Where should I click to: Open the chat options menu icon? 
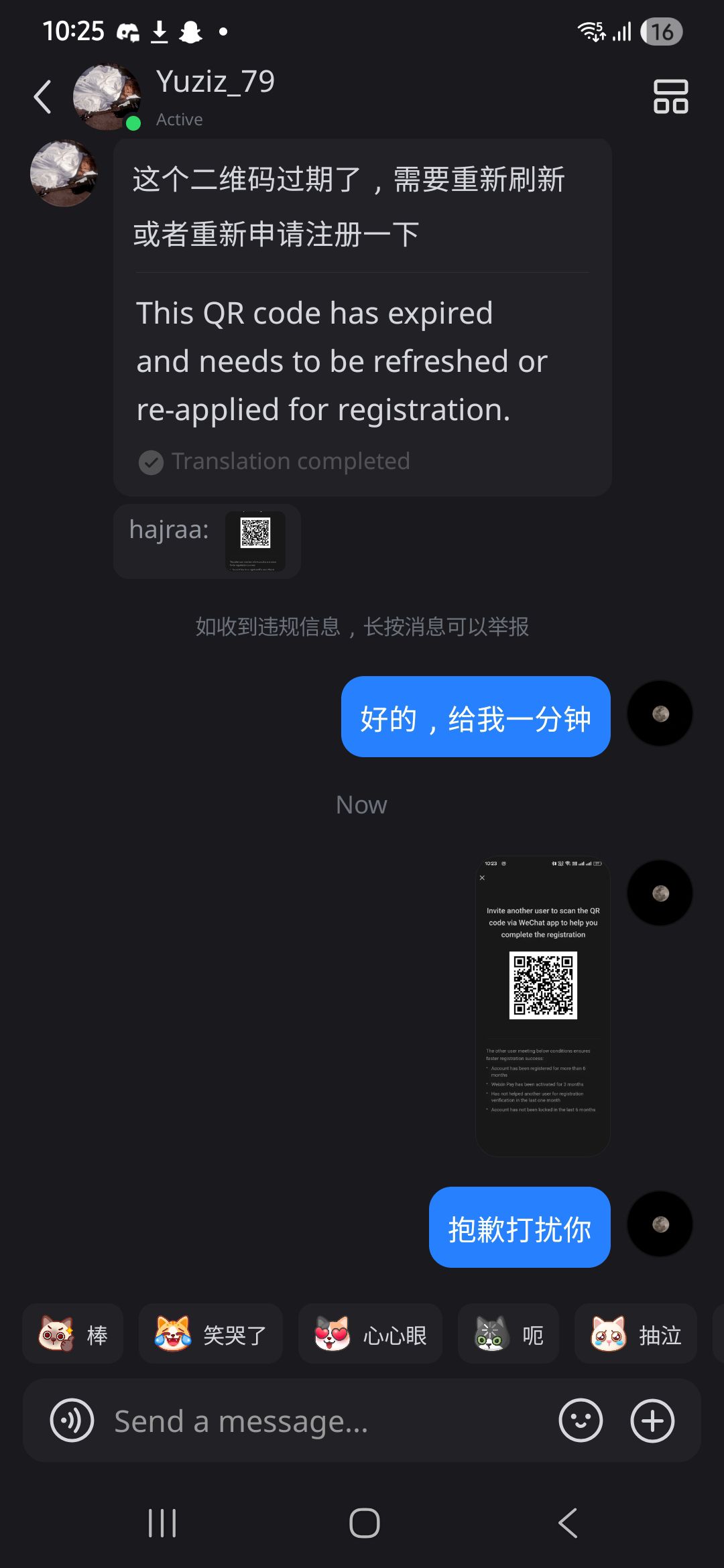670,96
